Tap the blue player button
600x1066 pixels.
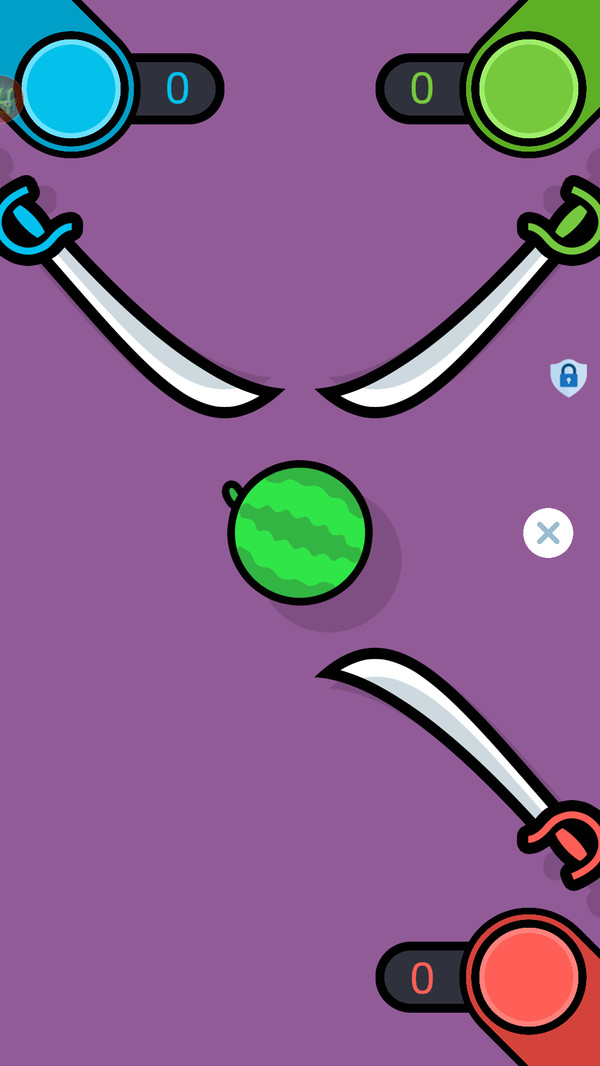[x=71, y=89]
